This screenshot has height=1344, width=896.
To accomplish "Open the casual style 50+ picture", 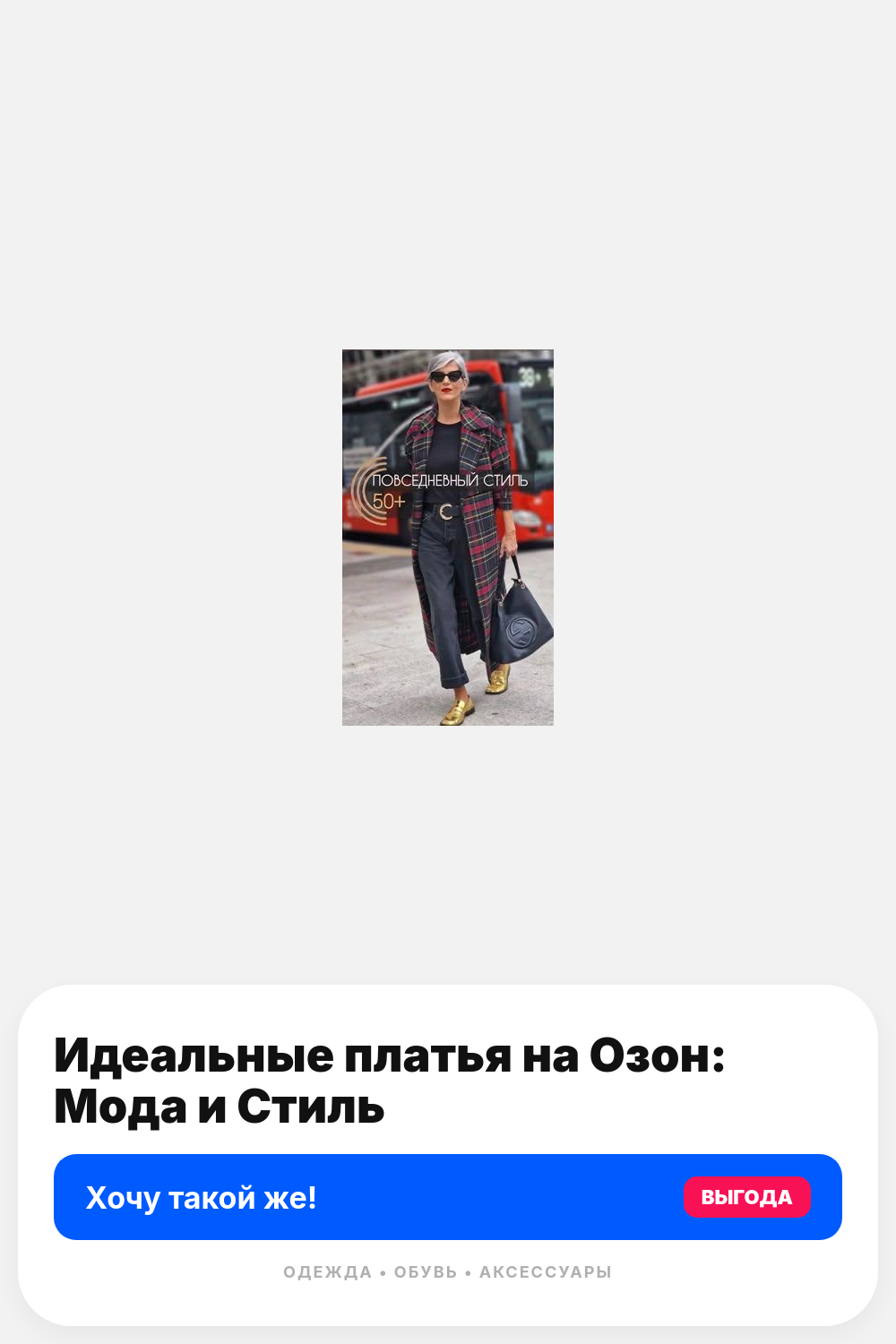I will coord(448,538).
